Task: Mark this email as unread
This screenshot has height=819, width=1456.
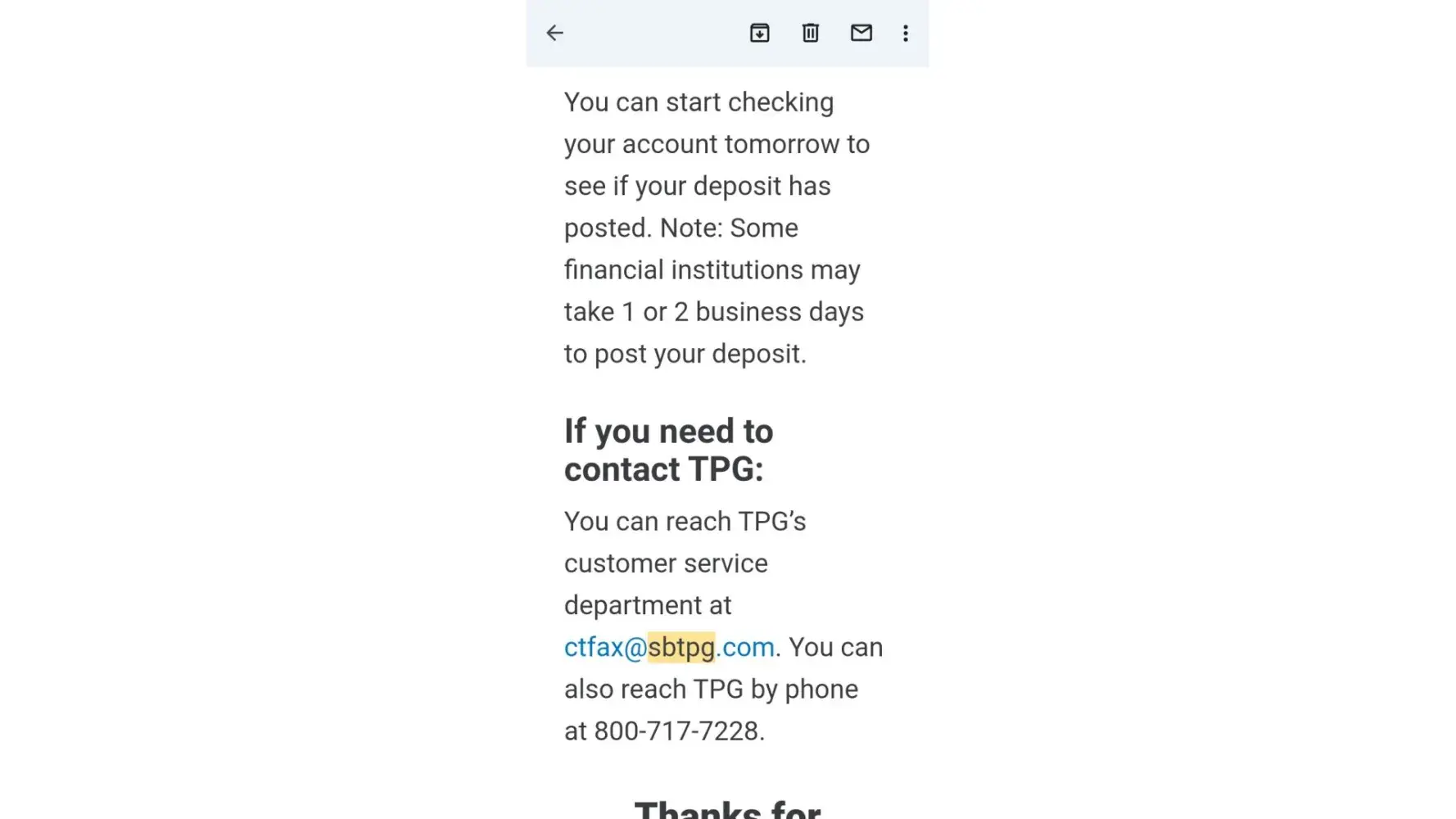Action: [x=861, y=33]
